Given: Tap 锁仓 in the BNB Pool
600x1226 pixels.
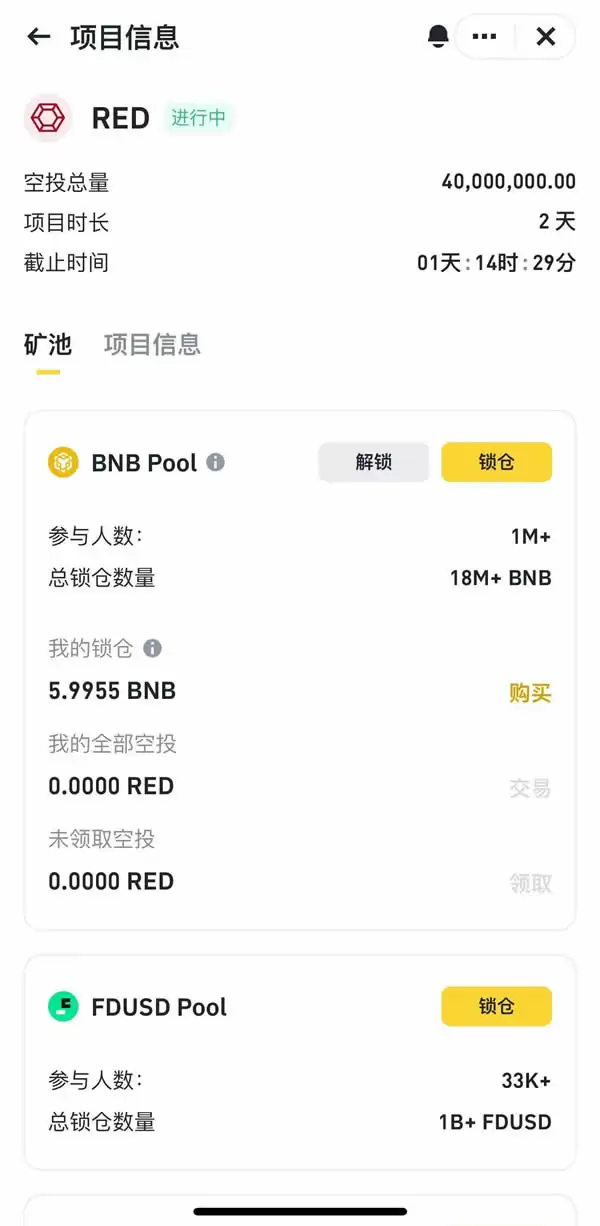Looking at the screenshot, I should (496, 462).
